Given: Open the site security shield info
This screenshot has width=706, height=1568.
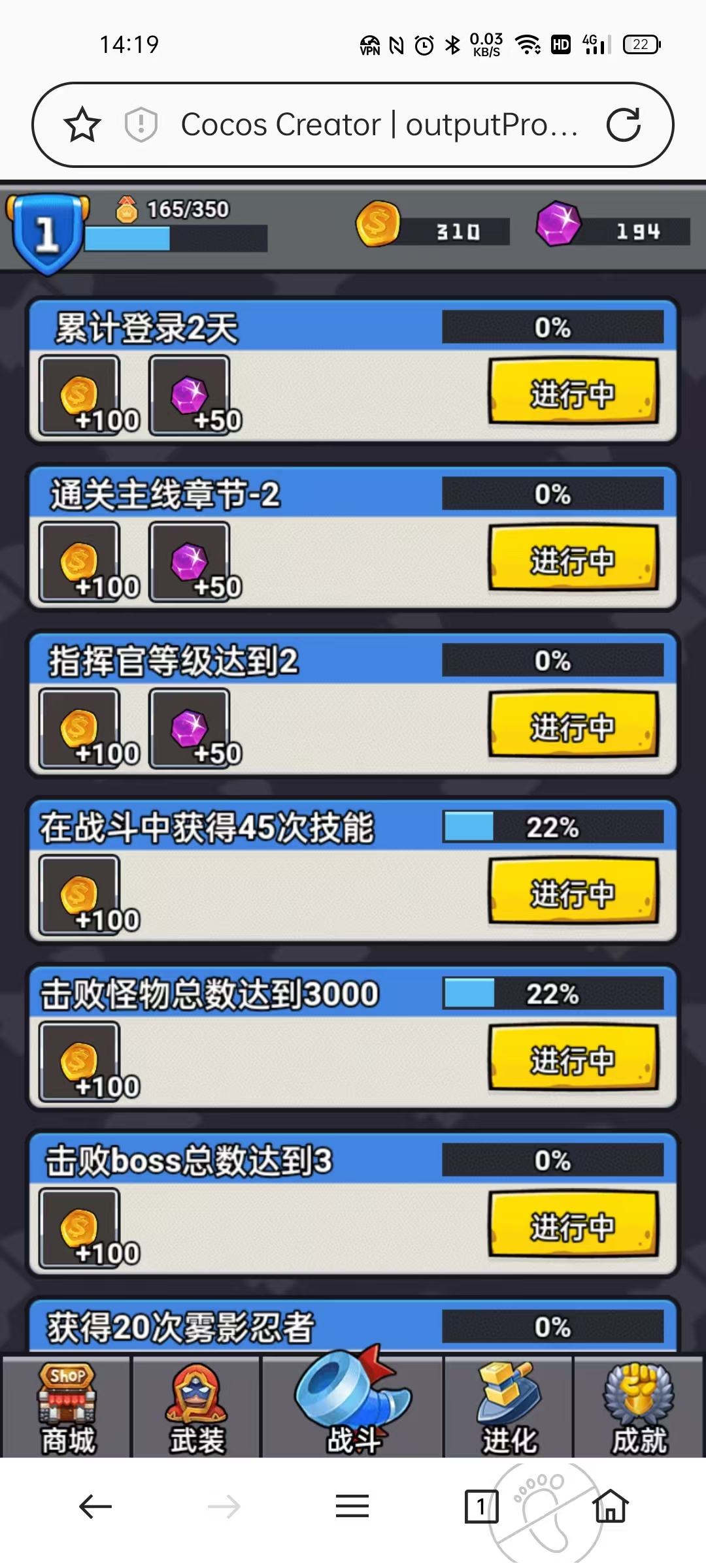Looking at the screenshot, I should click(141, 125).
